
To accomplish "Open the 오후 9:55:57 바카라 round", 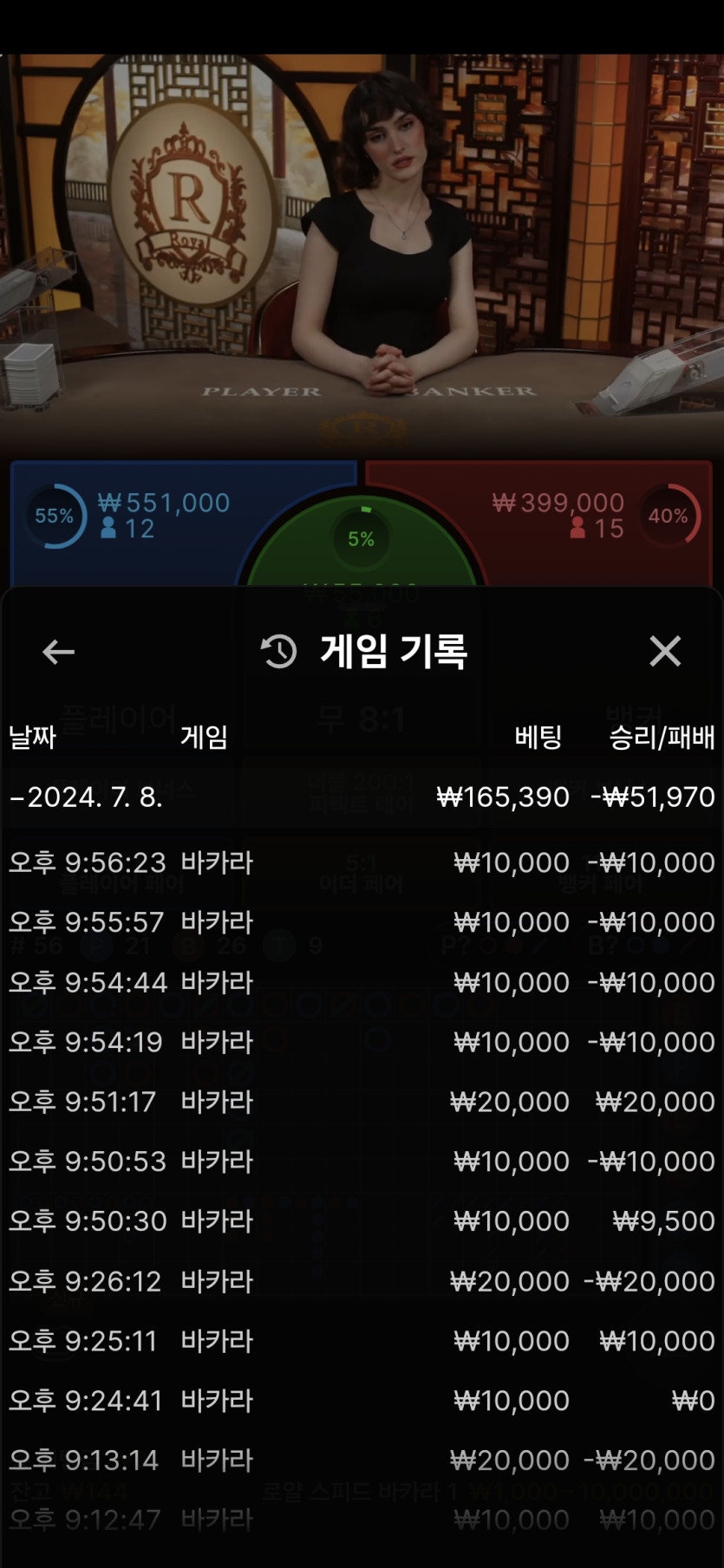I will (x=362, y=921).
